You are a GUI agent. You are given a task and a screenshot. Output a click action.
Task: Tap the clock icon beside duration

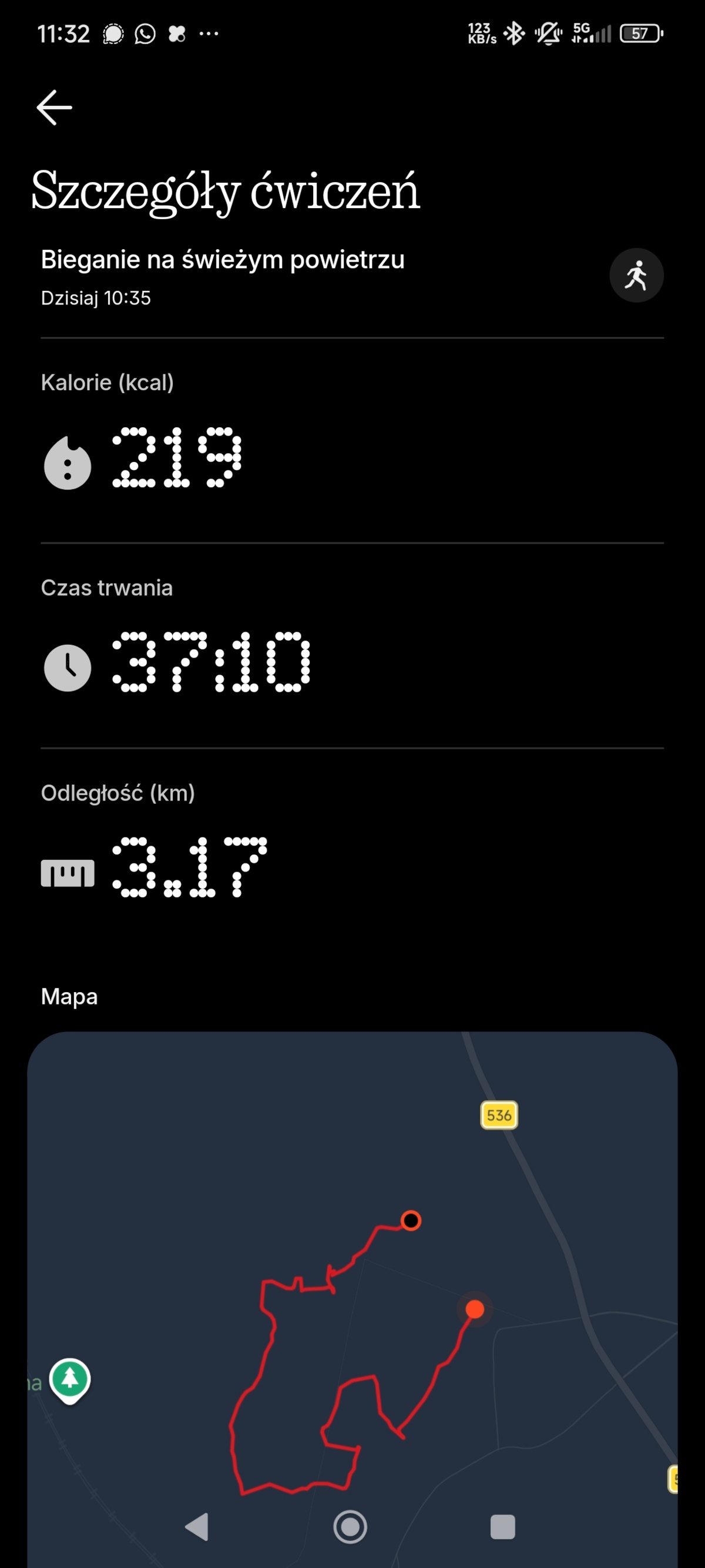[x=67, y=668]
